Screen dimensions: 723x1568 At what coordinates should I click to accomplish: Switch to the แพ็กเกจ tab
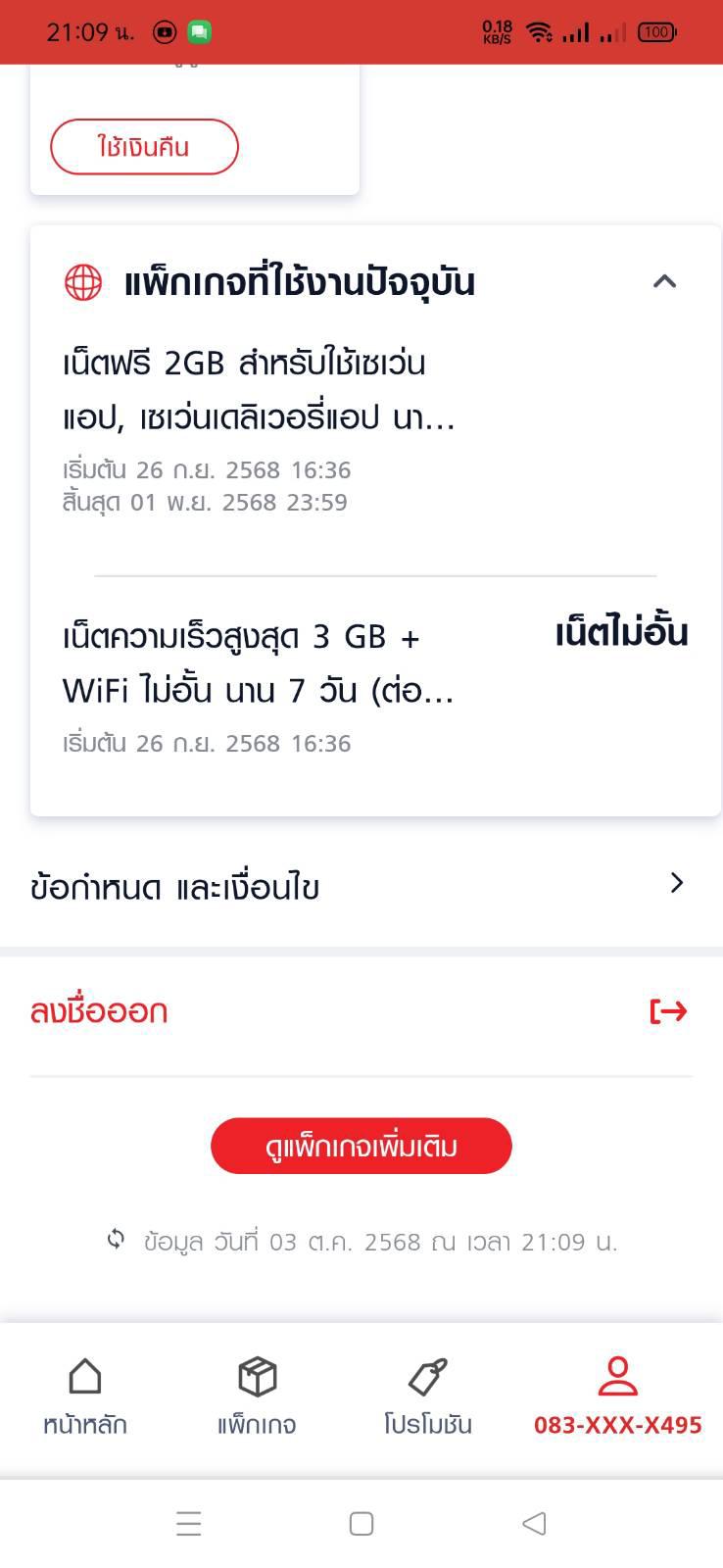tap(257, 1396)
